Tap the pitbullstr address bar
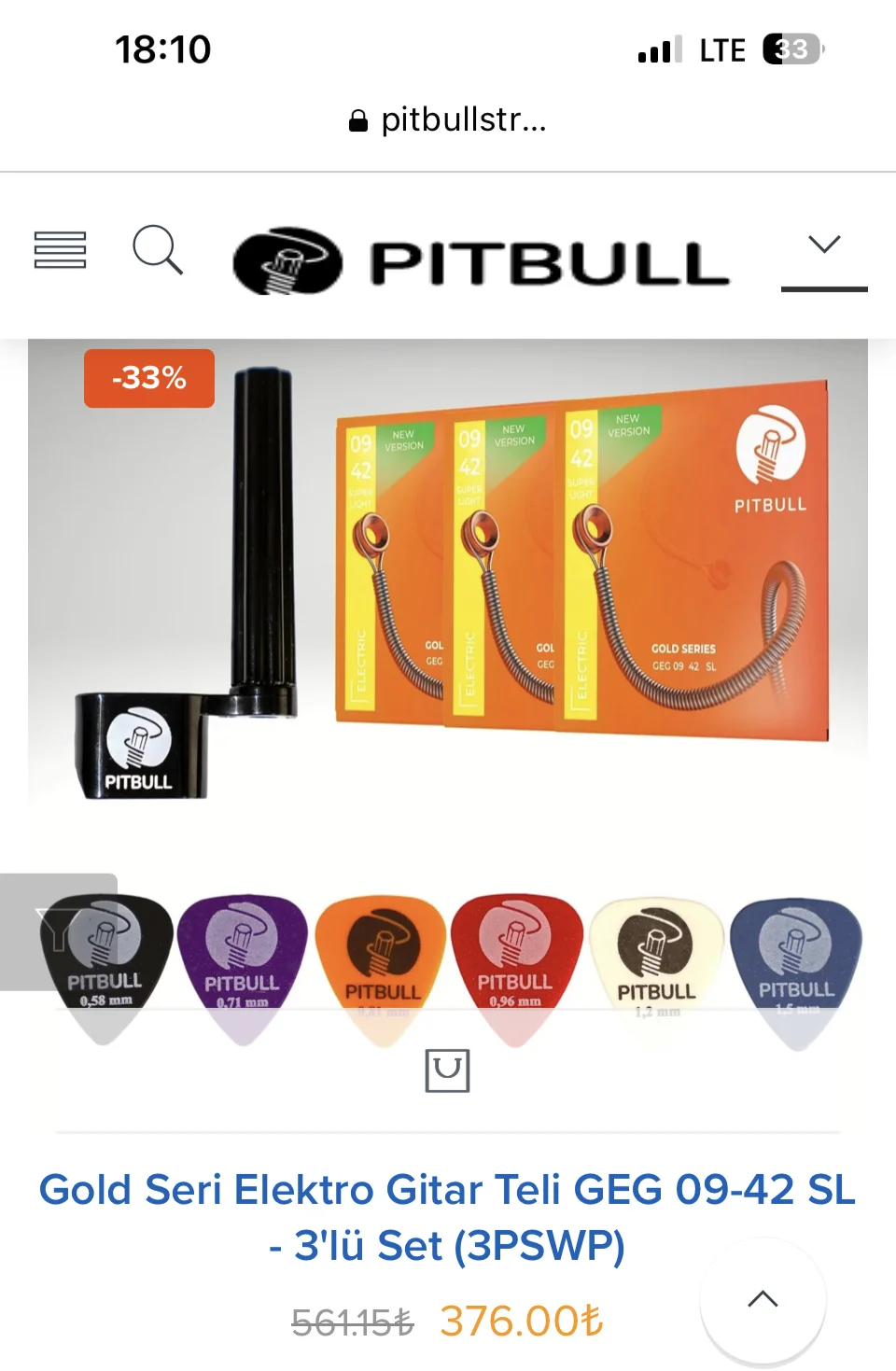The width and height of the screenshot is (896, 1371). coord(448,120)
